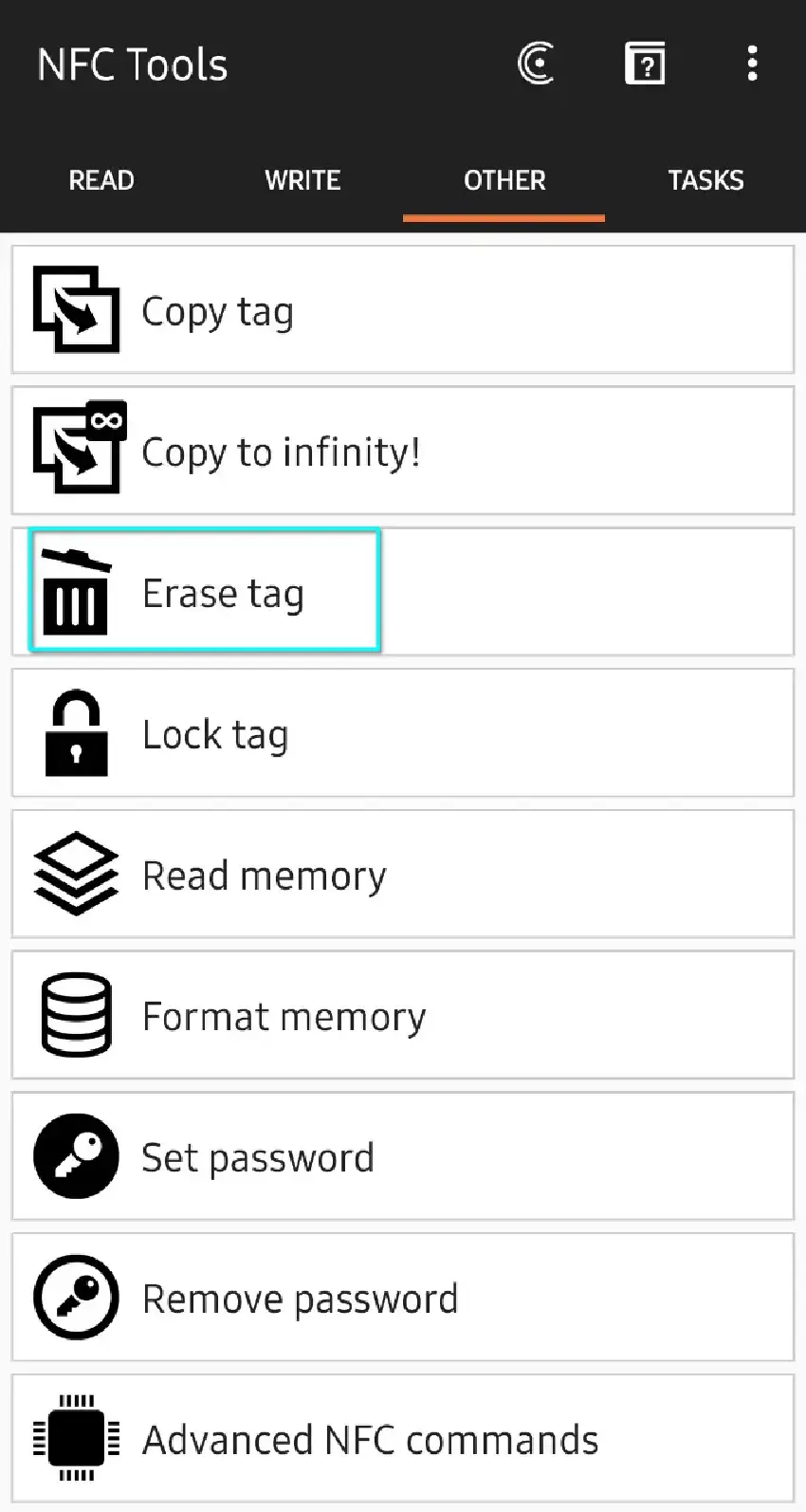The width and height of the screenshot is (806, 1512).
Task: Switch to the Tasks tab
Action: [705, 180]
